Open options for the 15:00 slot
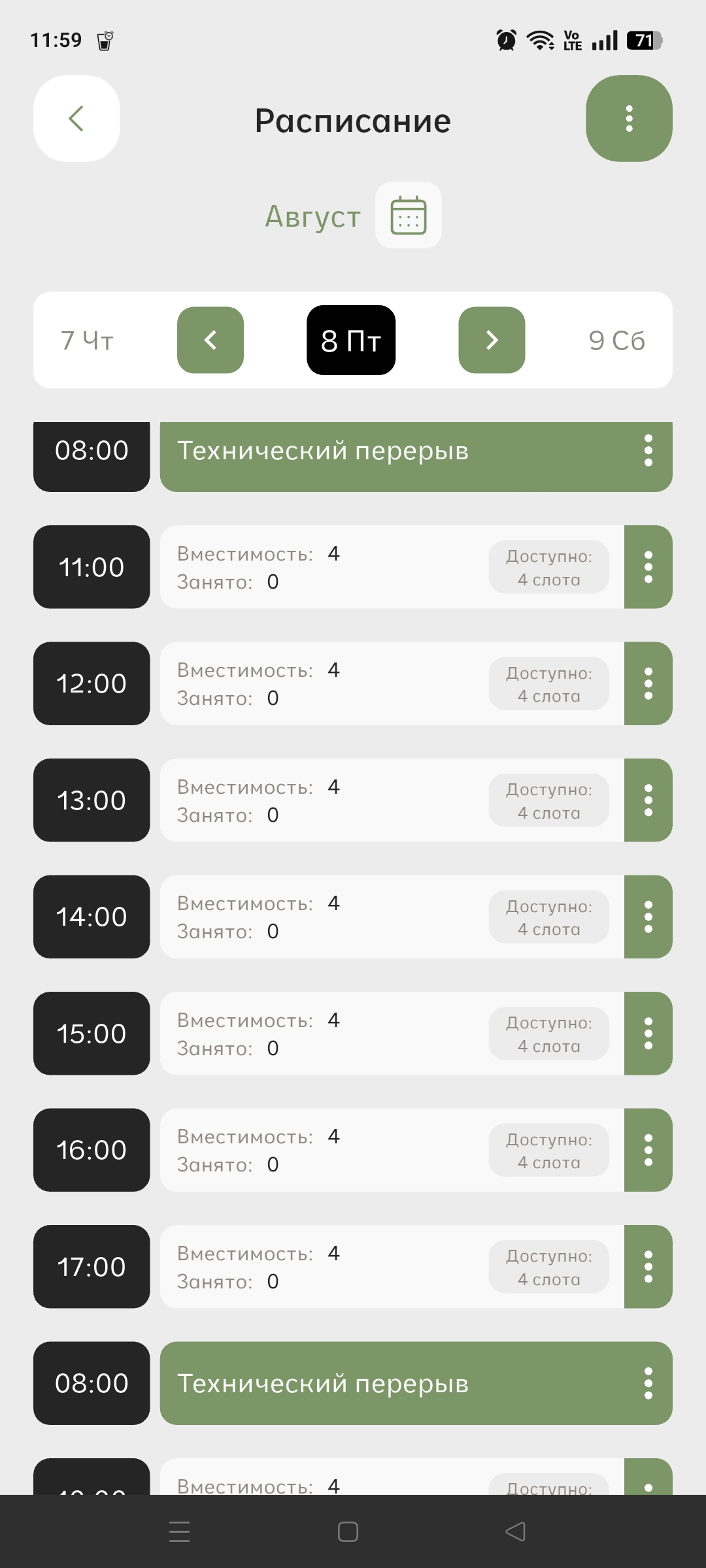706x1568 pixels. coord(648,1034)
